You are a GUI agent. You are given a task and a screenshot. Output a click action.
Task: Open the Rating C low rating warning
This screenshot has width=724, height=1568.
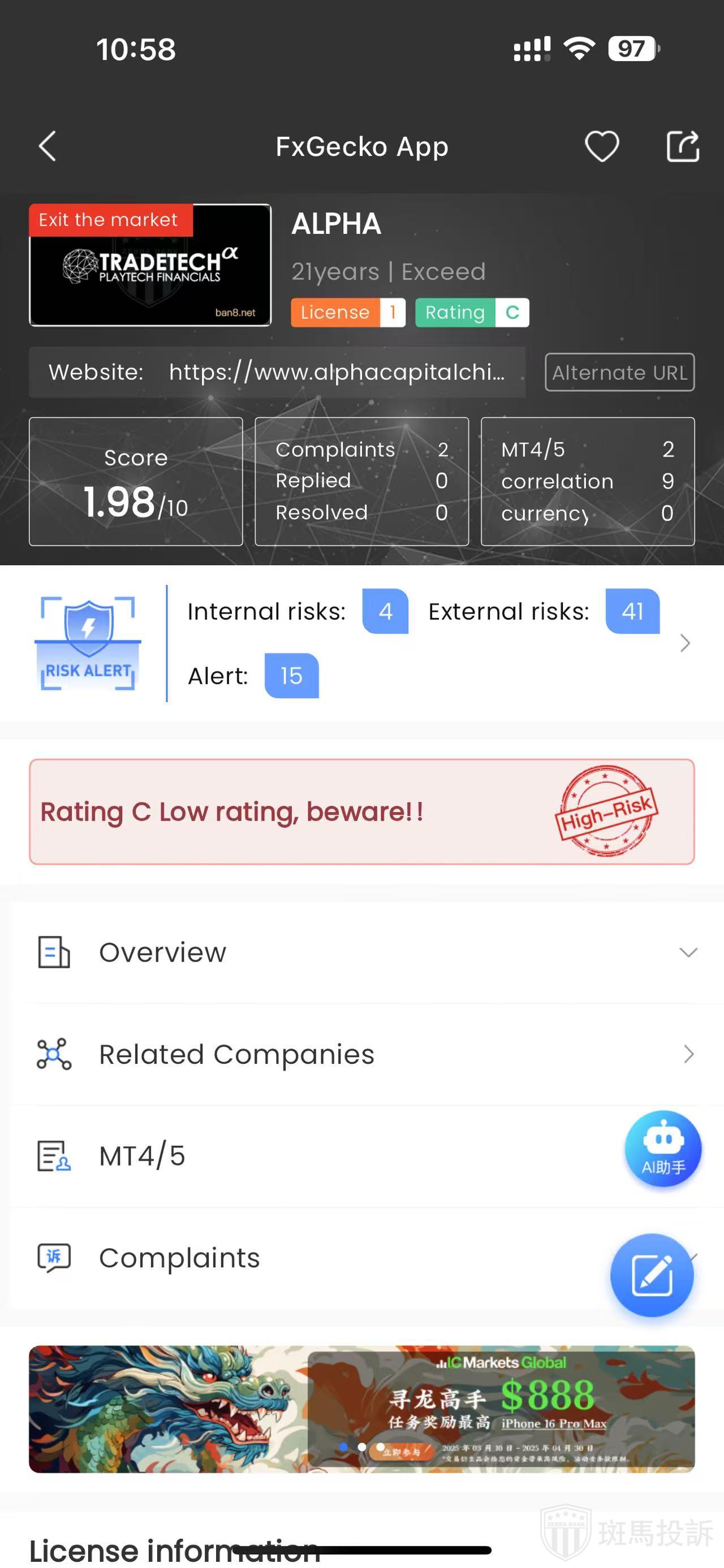[361, 811]
